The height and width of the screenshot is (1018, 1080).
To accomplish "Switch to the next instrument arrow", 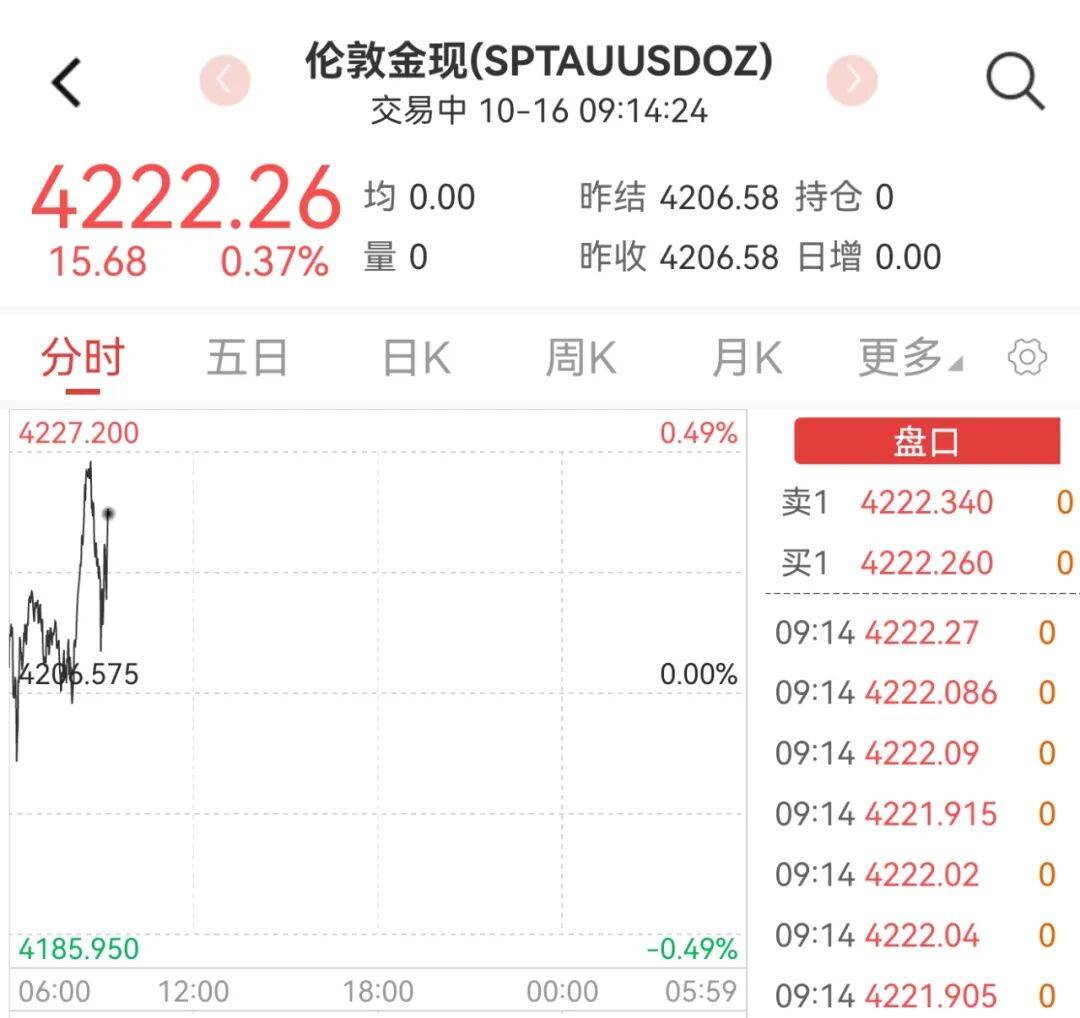I will [x=853, y=80].
